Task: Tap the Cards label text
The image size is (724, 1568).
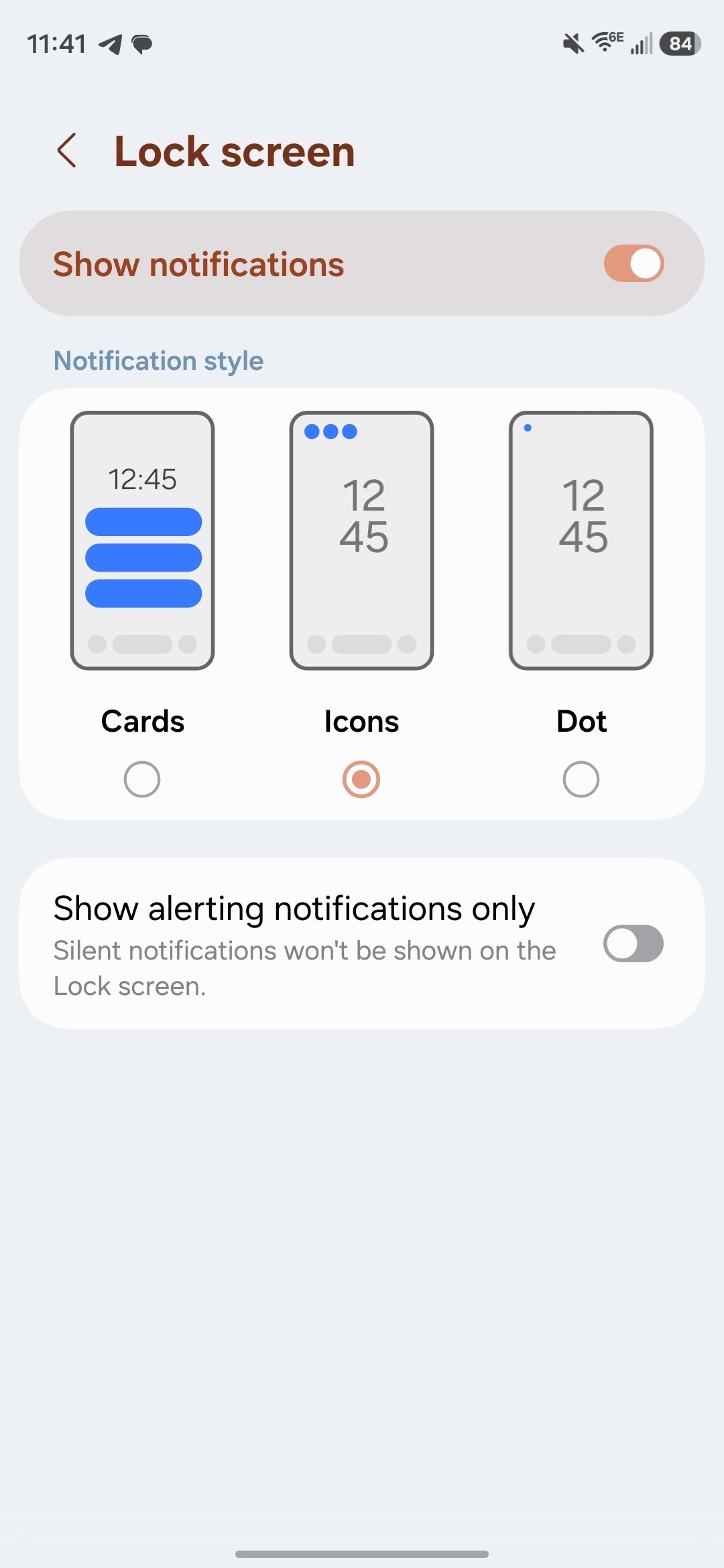Action: [141, 721]
